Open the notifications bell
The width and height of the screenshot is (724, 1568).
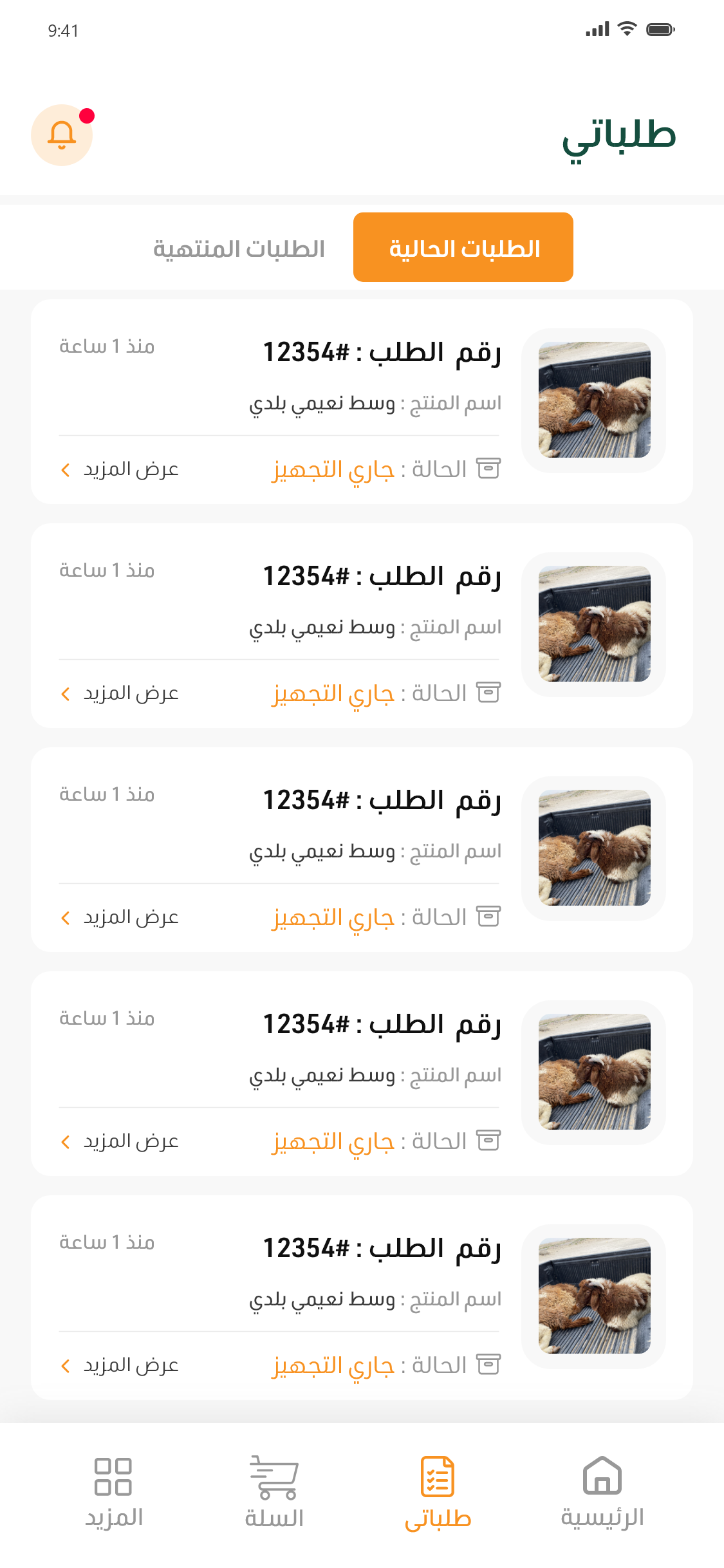(62, 135)
